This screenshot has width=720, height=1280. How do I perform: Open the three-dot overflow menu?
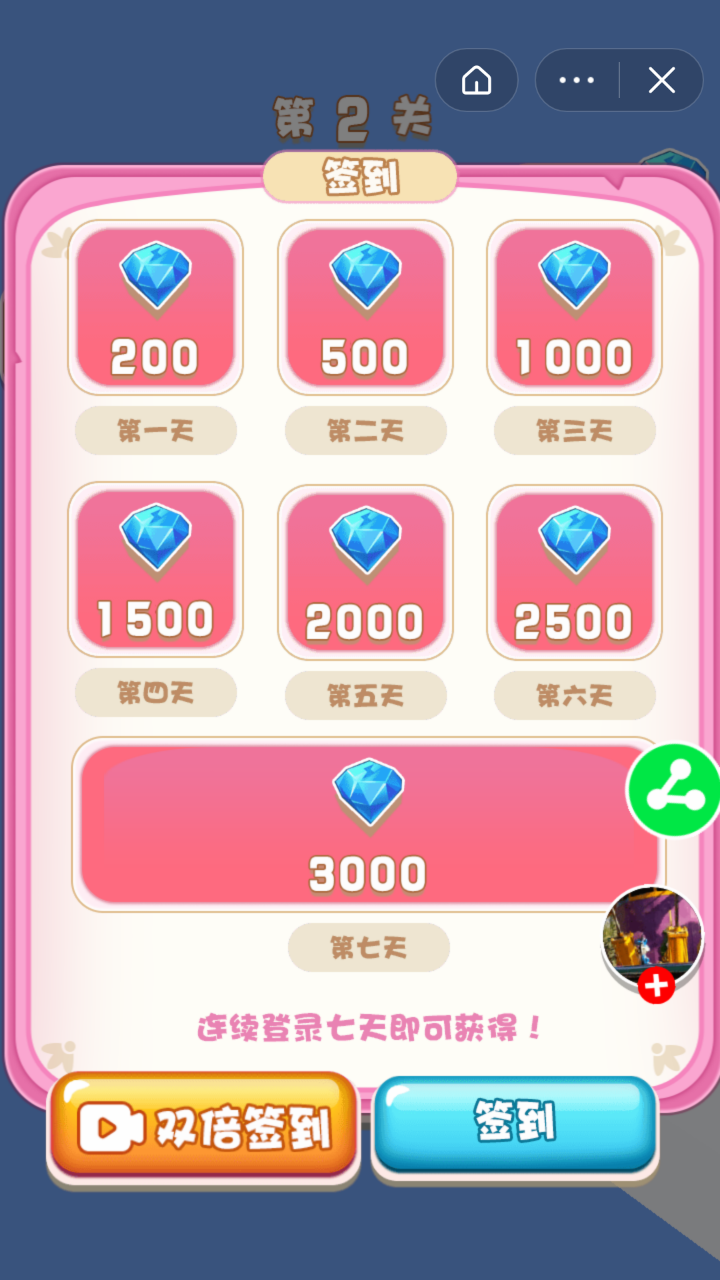(x=577, y=80)
